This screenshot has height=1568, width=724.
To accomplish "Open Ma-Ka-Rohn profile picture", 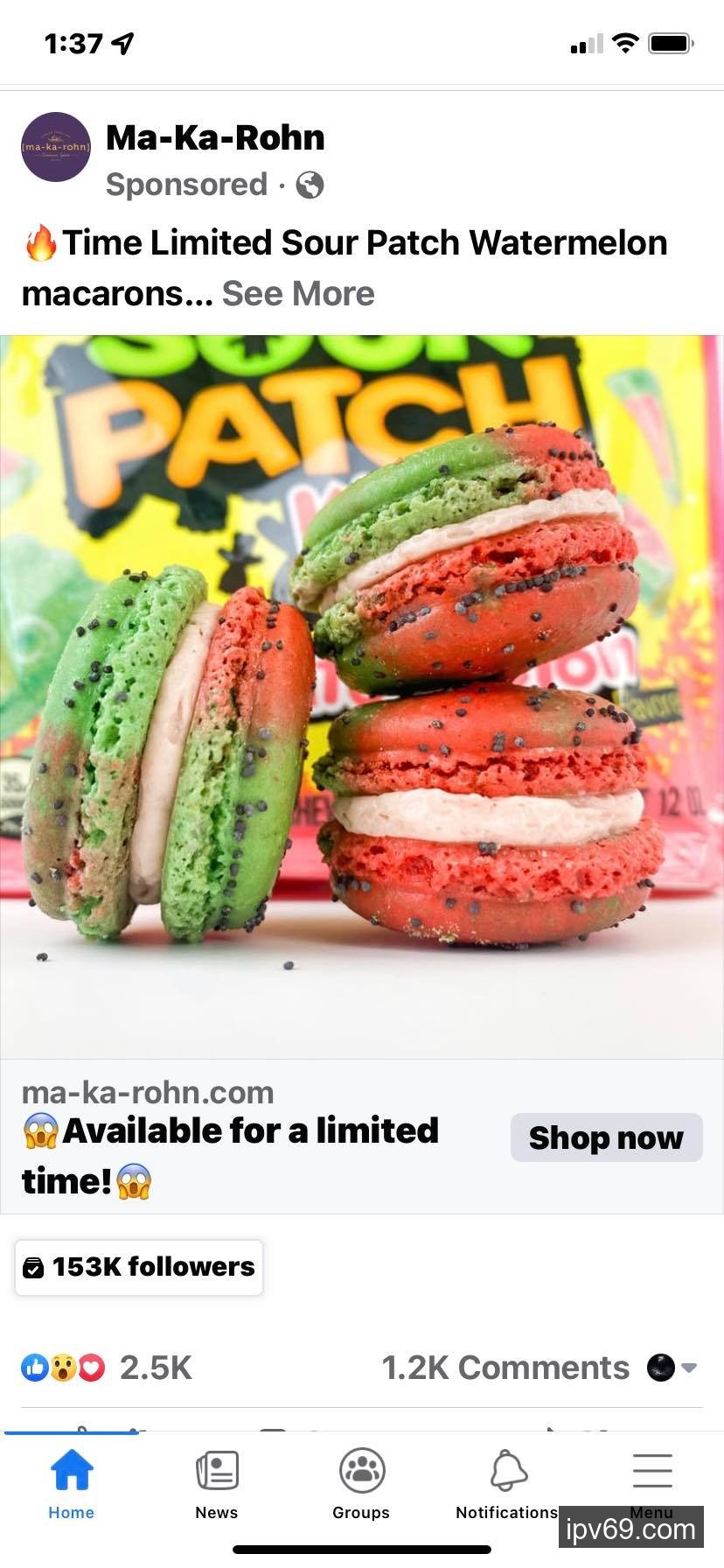I will [56, 147].
